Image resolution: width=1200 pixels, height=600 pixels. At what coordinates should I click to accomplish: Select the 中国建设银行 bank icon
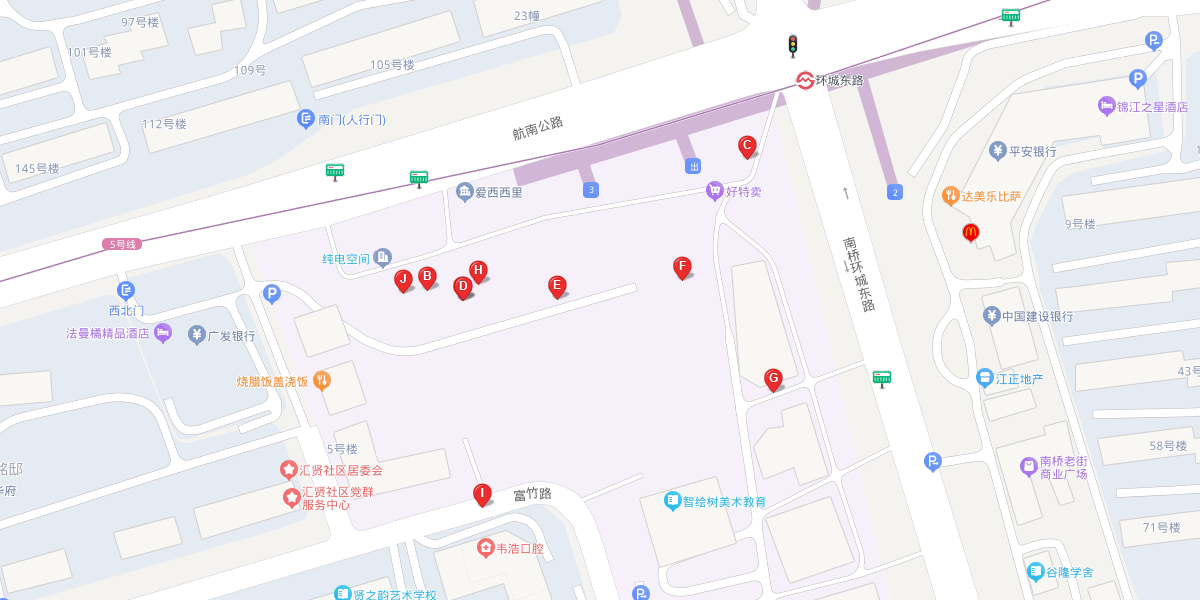coord(992,316)
